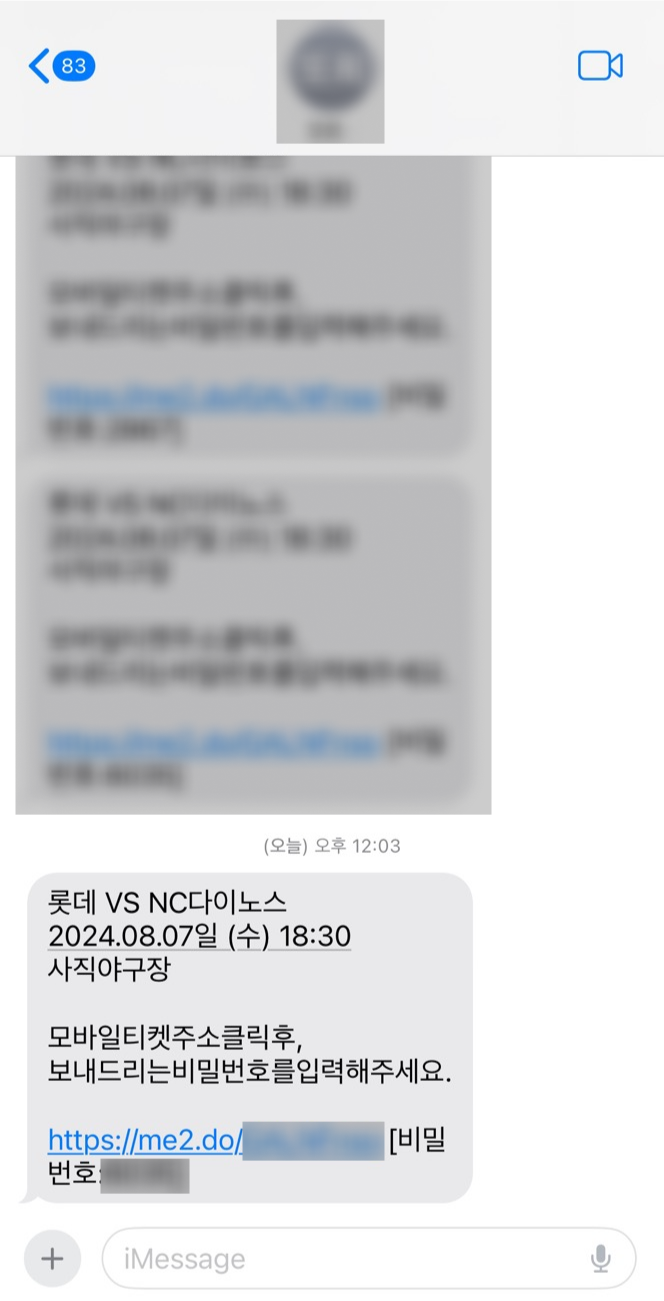Go back to the messages list

tap(58, 67)
